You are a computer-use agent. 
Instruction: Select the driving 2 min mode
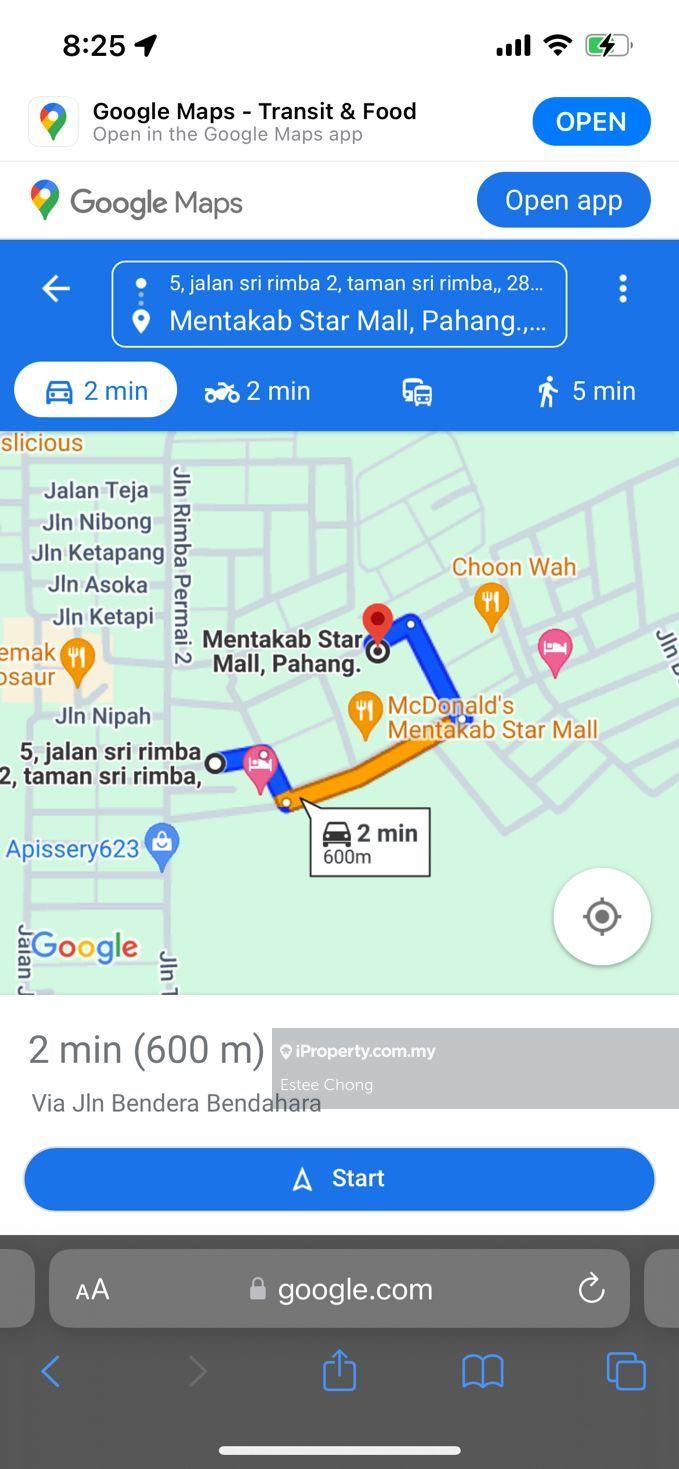click(96, 391)
